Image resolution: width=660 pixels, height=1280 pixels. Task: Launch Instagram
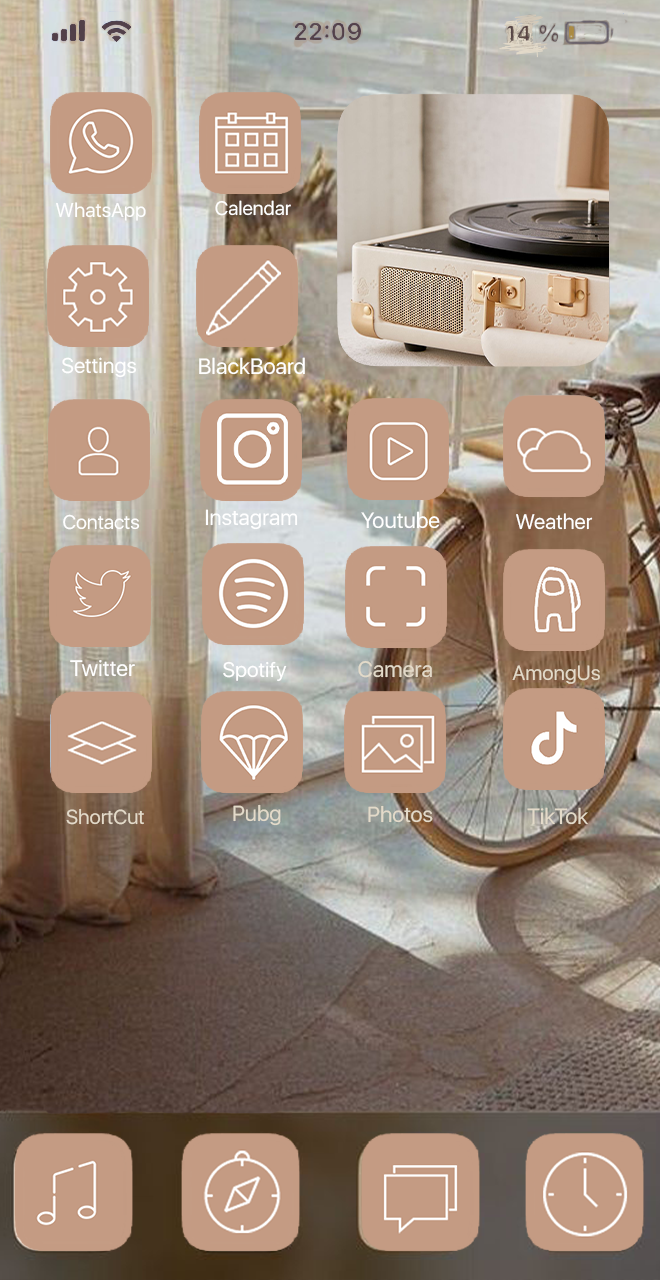[x=251, y=450]
